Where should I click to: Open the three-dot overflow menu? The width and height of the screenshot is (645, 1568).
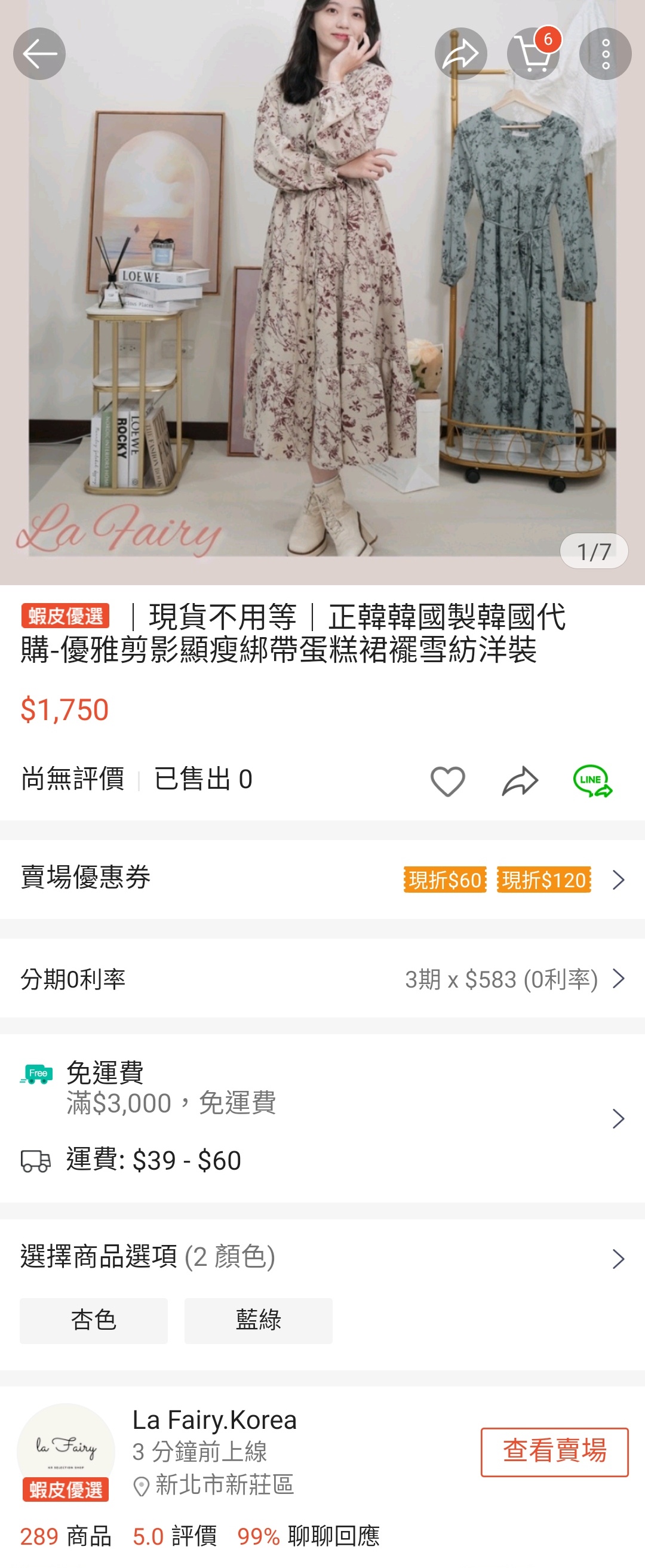click(605, 54)
